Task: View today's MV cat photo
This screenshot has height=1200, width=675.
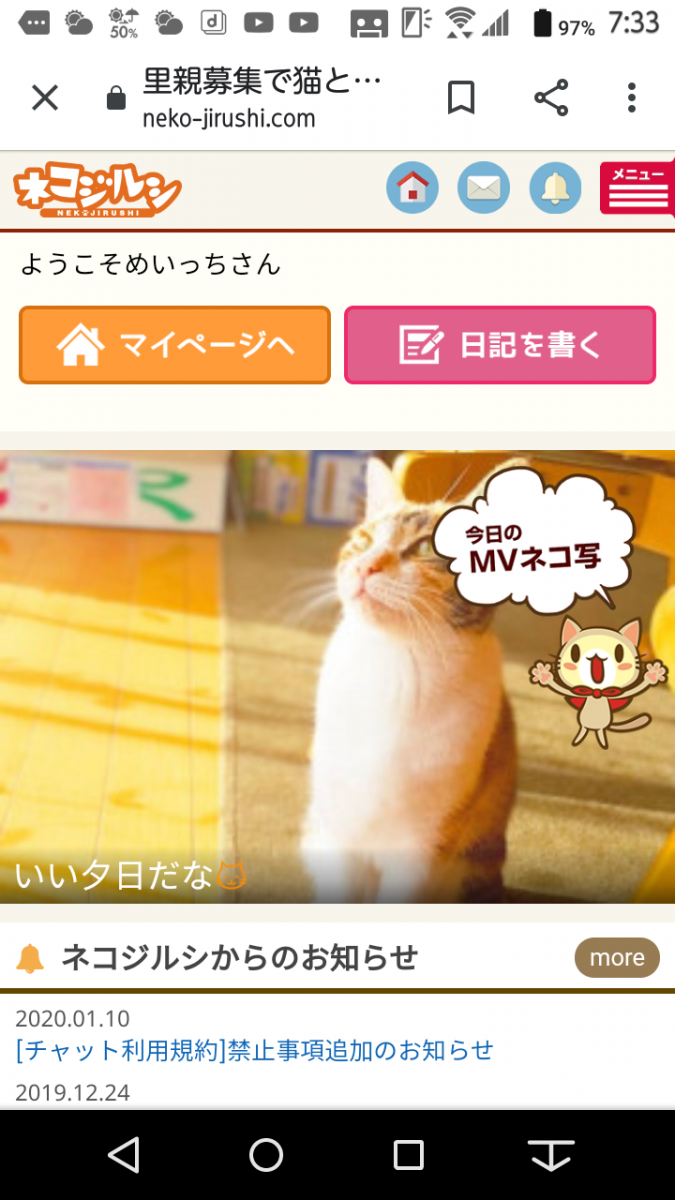Action: 337,676
